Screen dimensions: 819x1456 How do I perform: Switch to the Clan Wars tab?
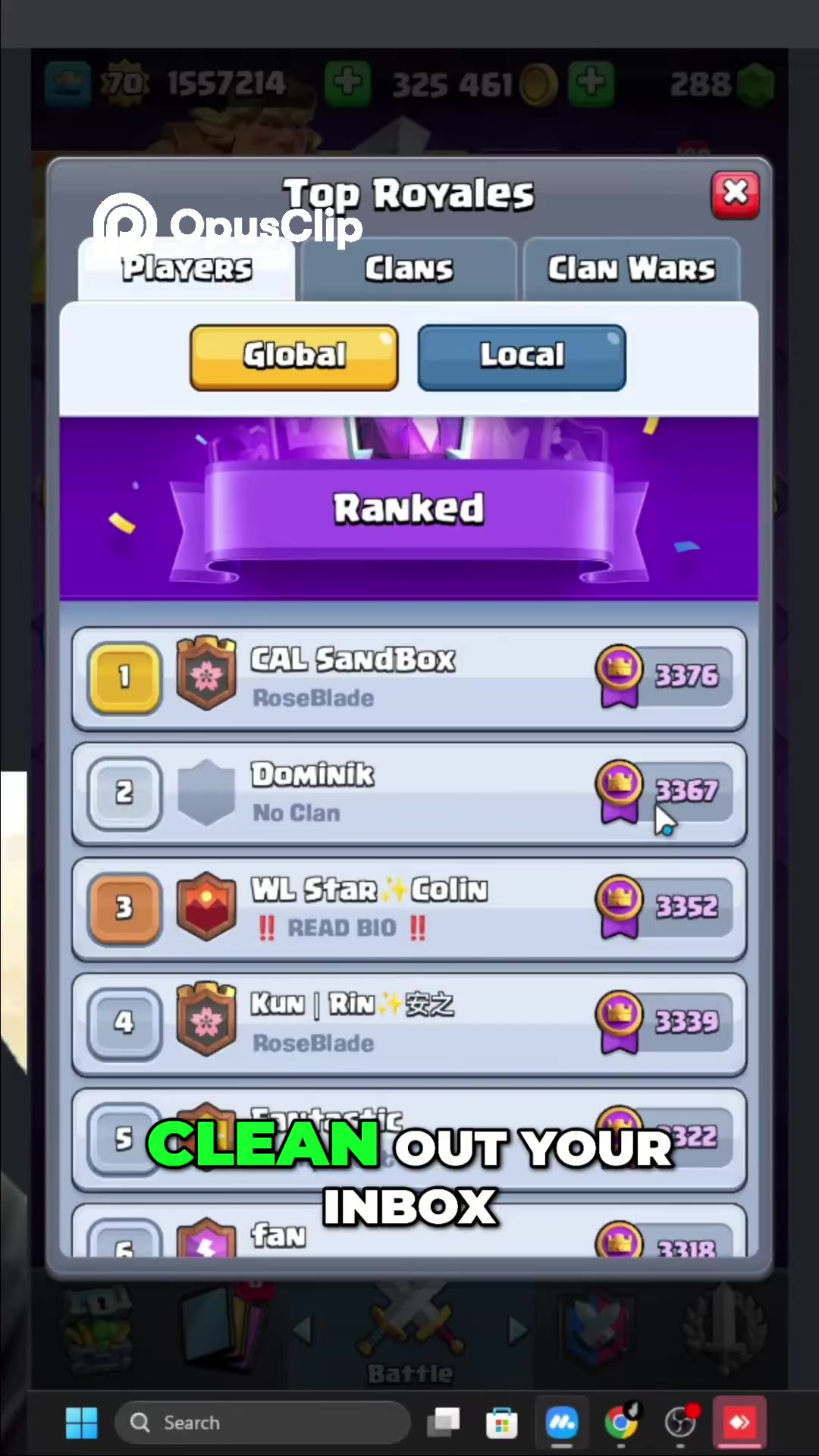(x=631, y=269)
